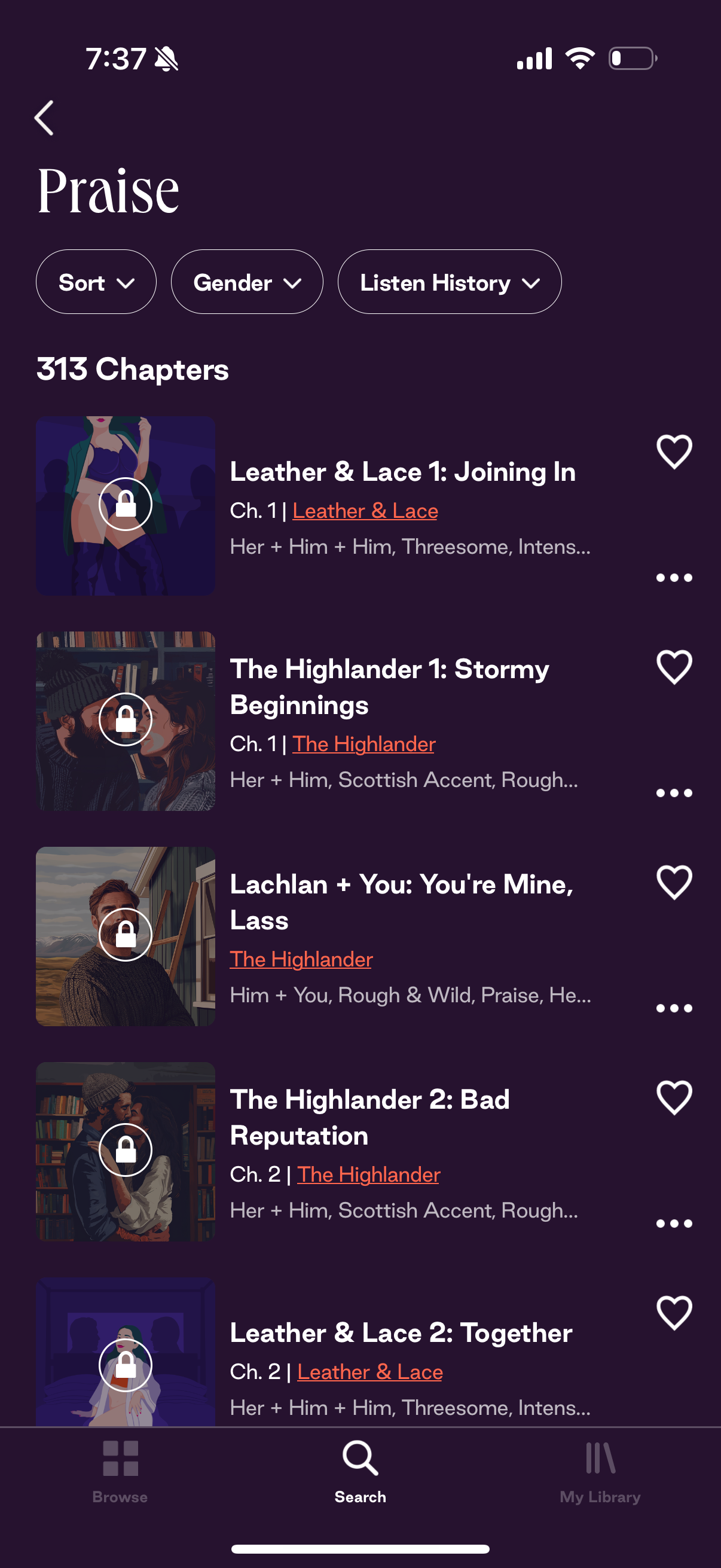Screen dimensions: 721x1568
Task: Open the Listen History filter
Action: tap(449, 282)
